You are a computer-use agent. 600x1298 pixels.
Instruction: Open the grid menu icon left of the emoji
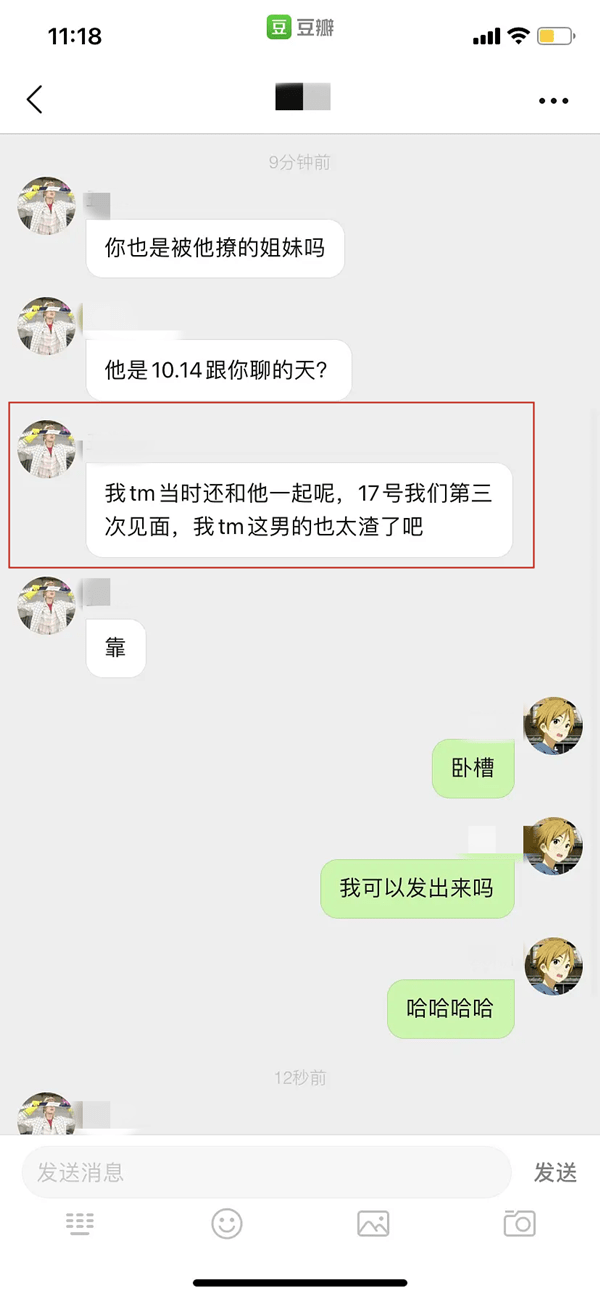[80, 1223]
